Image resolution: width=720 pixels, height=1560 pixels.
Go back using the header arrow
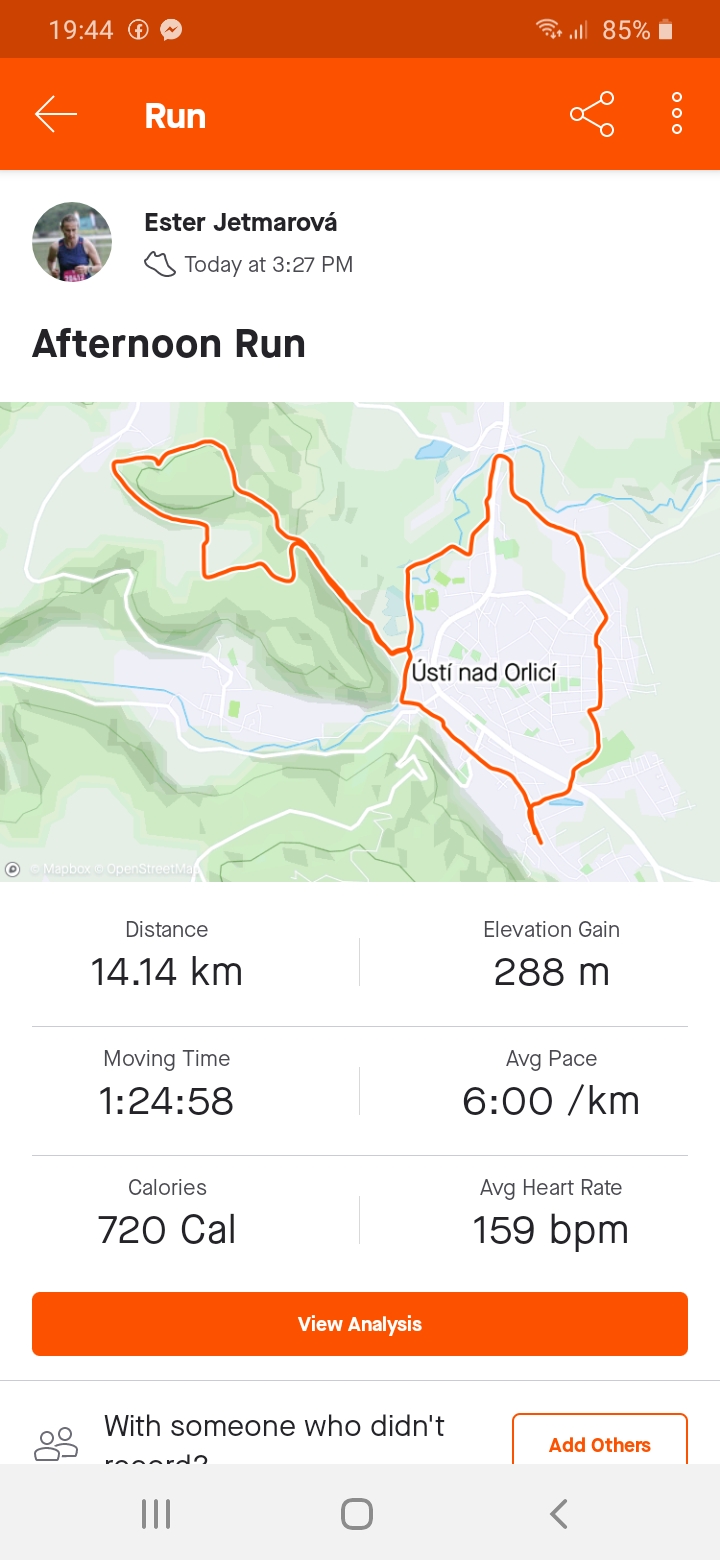pos(56,115)
